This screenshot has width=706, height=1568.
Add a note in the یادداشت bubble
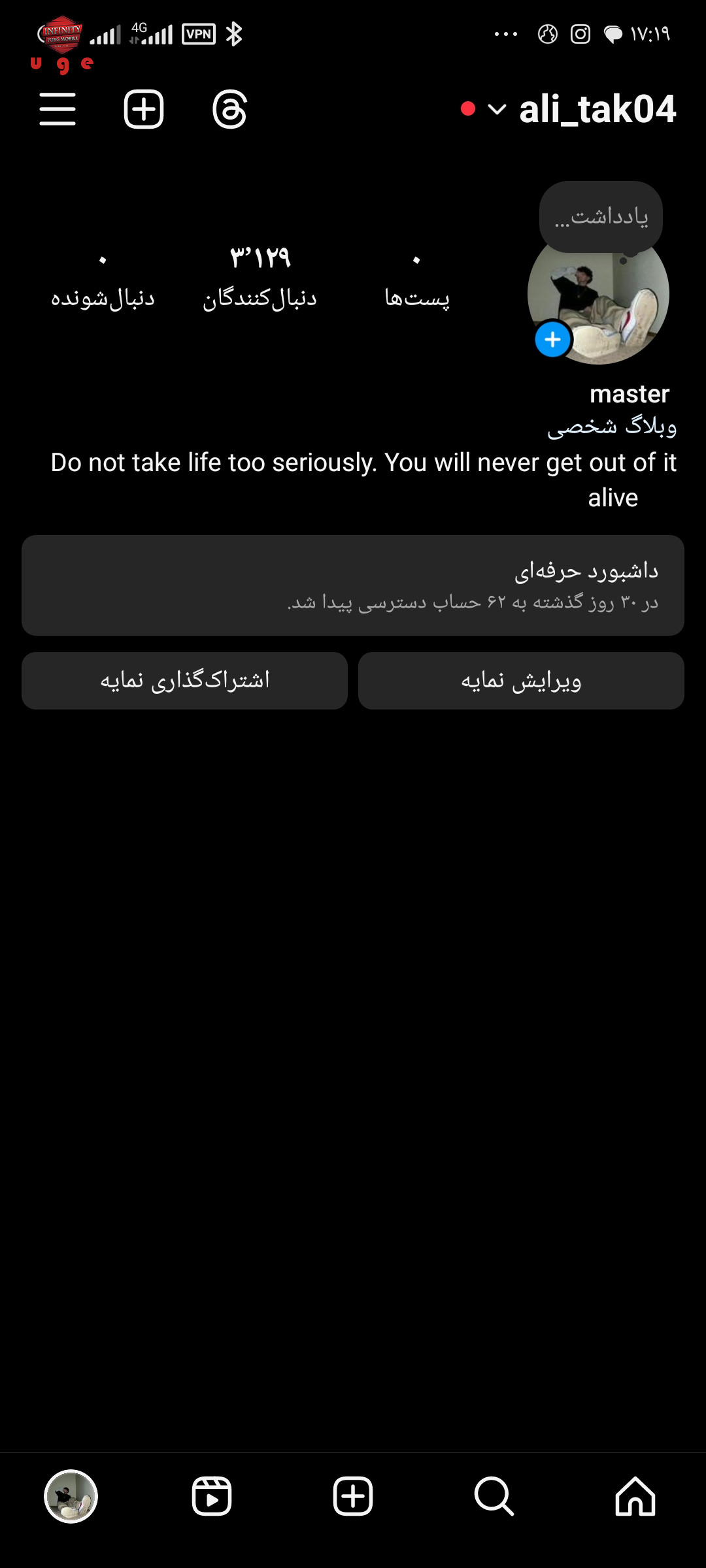(x=601, y=216)
